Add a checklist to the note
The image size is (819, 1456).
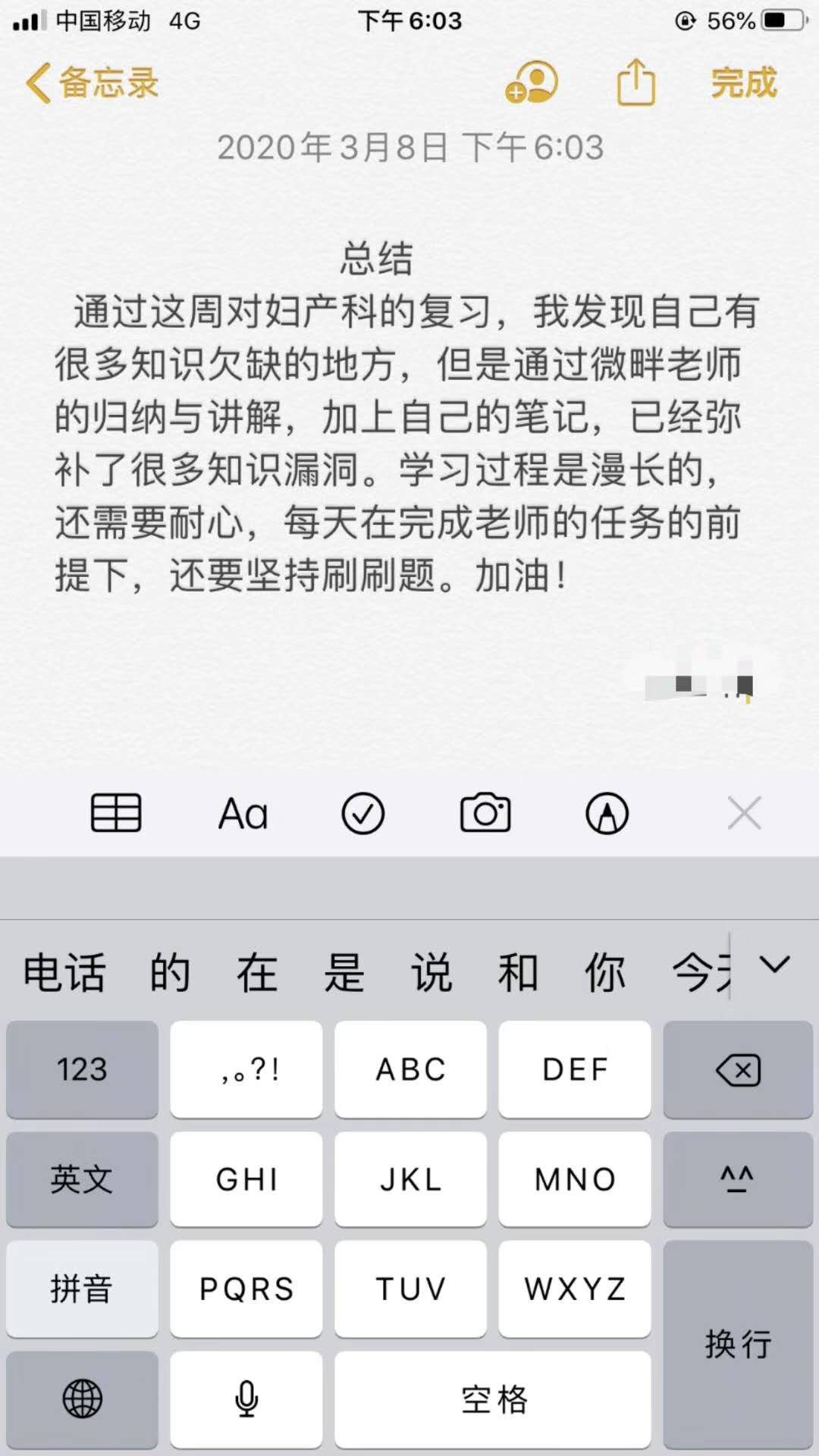click(363, 814)
